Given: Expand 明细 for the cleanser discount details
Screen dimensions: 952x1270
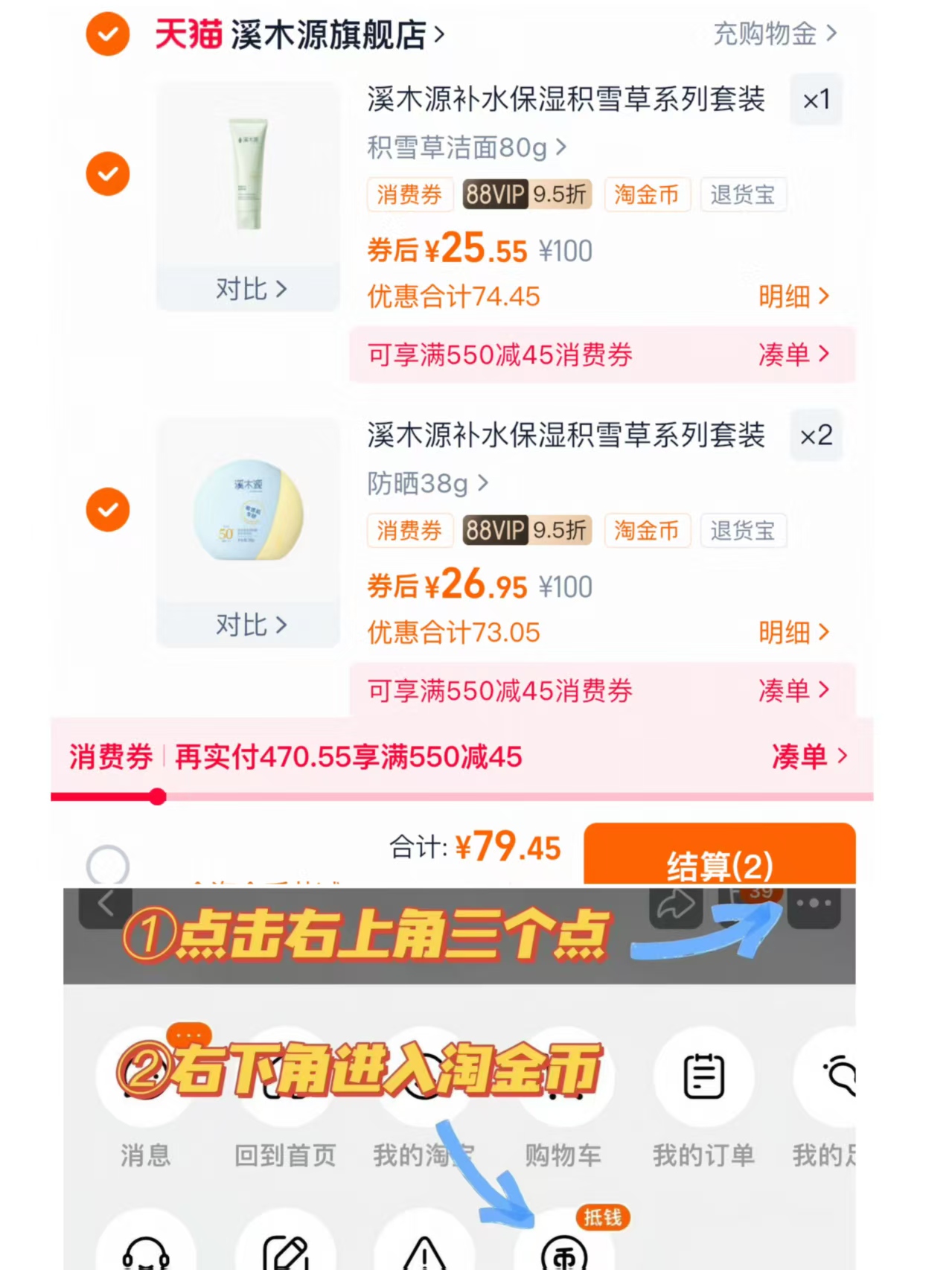Looking at the screenshot, I should coord(793,296).
